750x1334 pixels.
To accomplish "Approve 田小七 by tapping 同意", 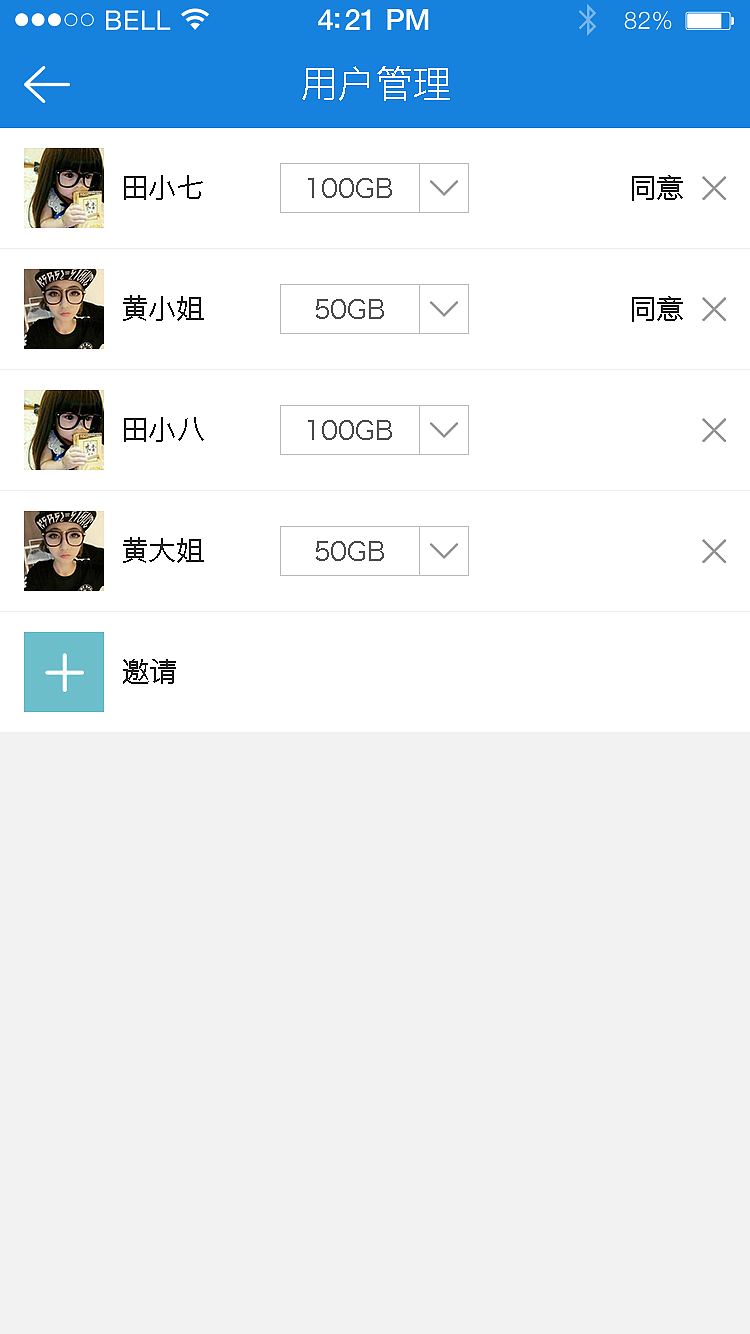I will tap(656, 188).
